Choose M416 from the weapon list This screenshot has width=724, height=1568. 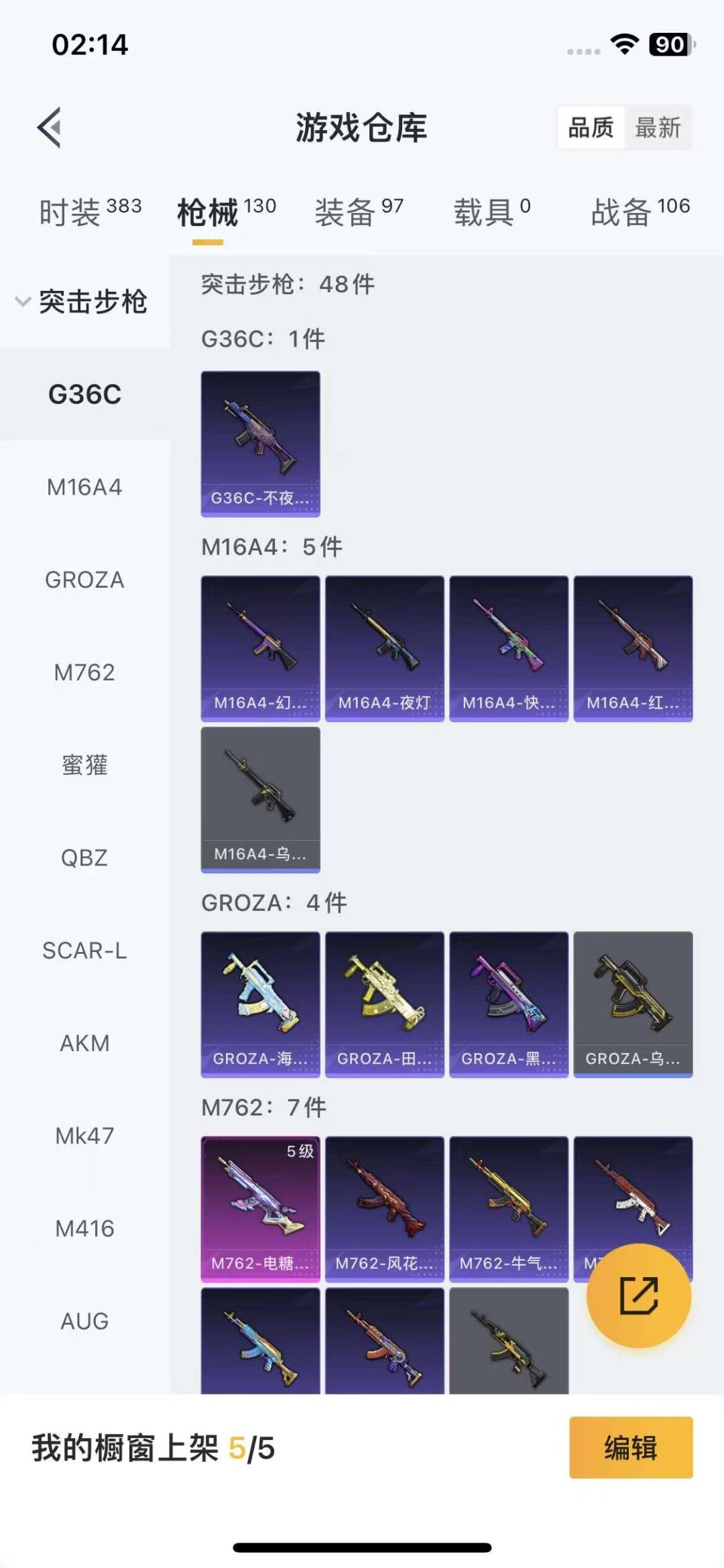pyautogui.click(x=84, y=1229)
